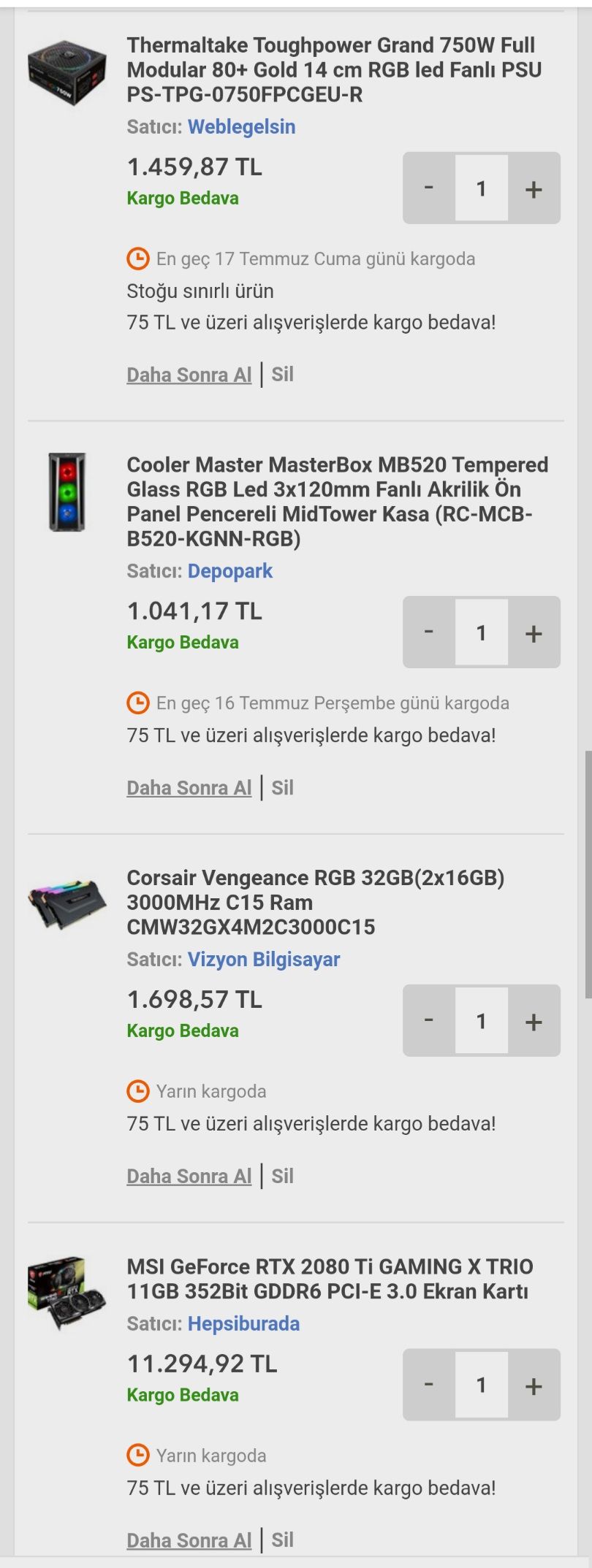Image resolution: width=592 pixels, height=1568 pixels.
Task: Delete Cooler Master case via Sil
Action: click(x=282, y=788)
